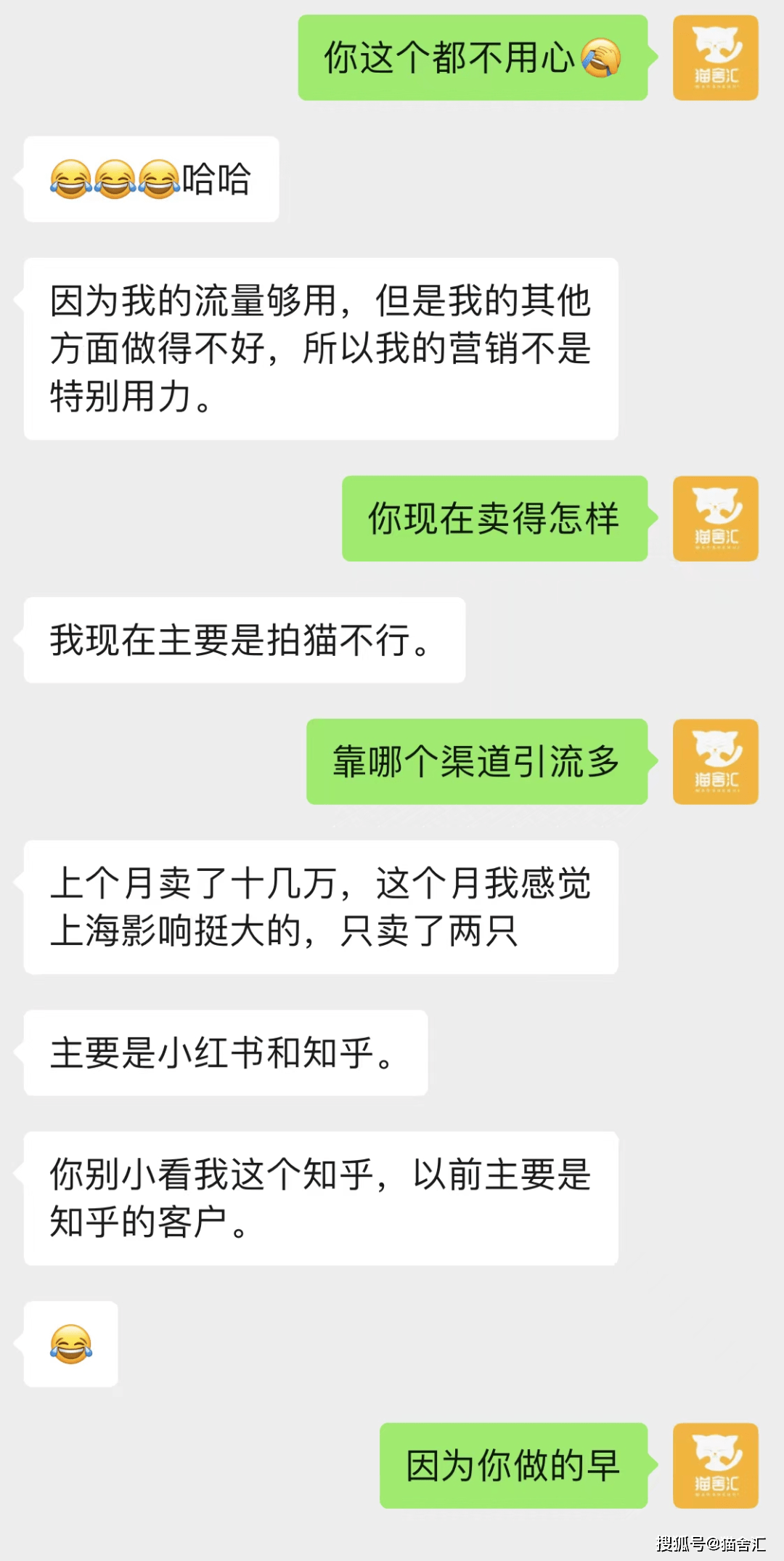Tap the cat logo avatar at the very top right
Viewport: 784px width, 1561px height.
pos(715,58)
